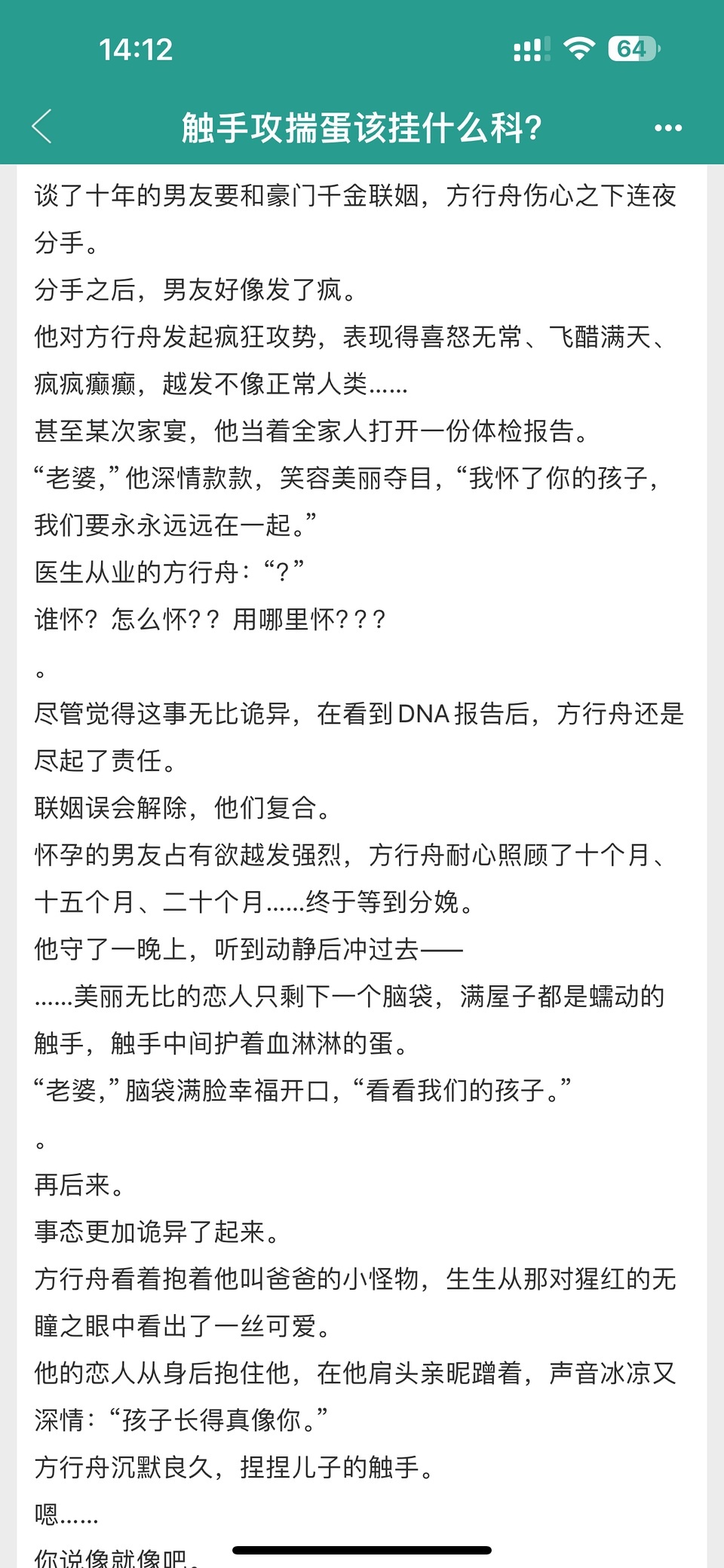724x1568 pixels.
Task: Open the three-dot more options menu
Action: 668,128
